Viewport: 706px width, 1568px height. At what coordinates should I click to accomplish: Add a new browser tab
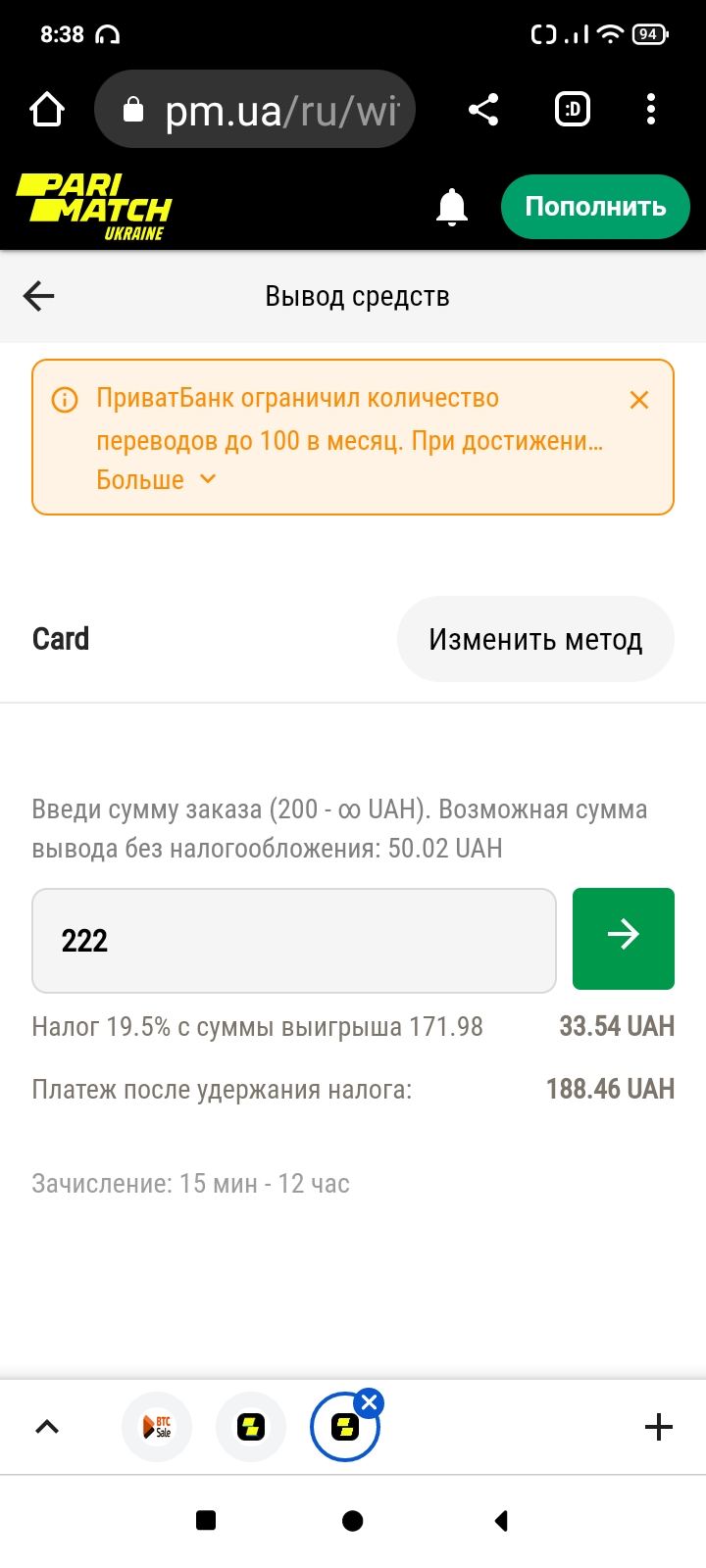[659, 1427]
